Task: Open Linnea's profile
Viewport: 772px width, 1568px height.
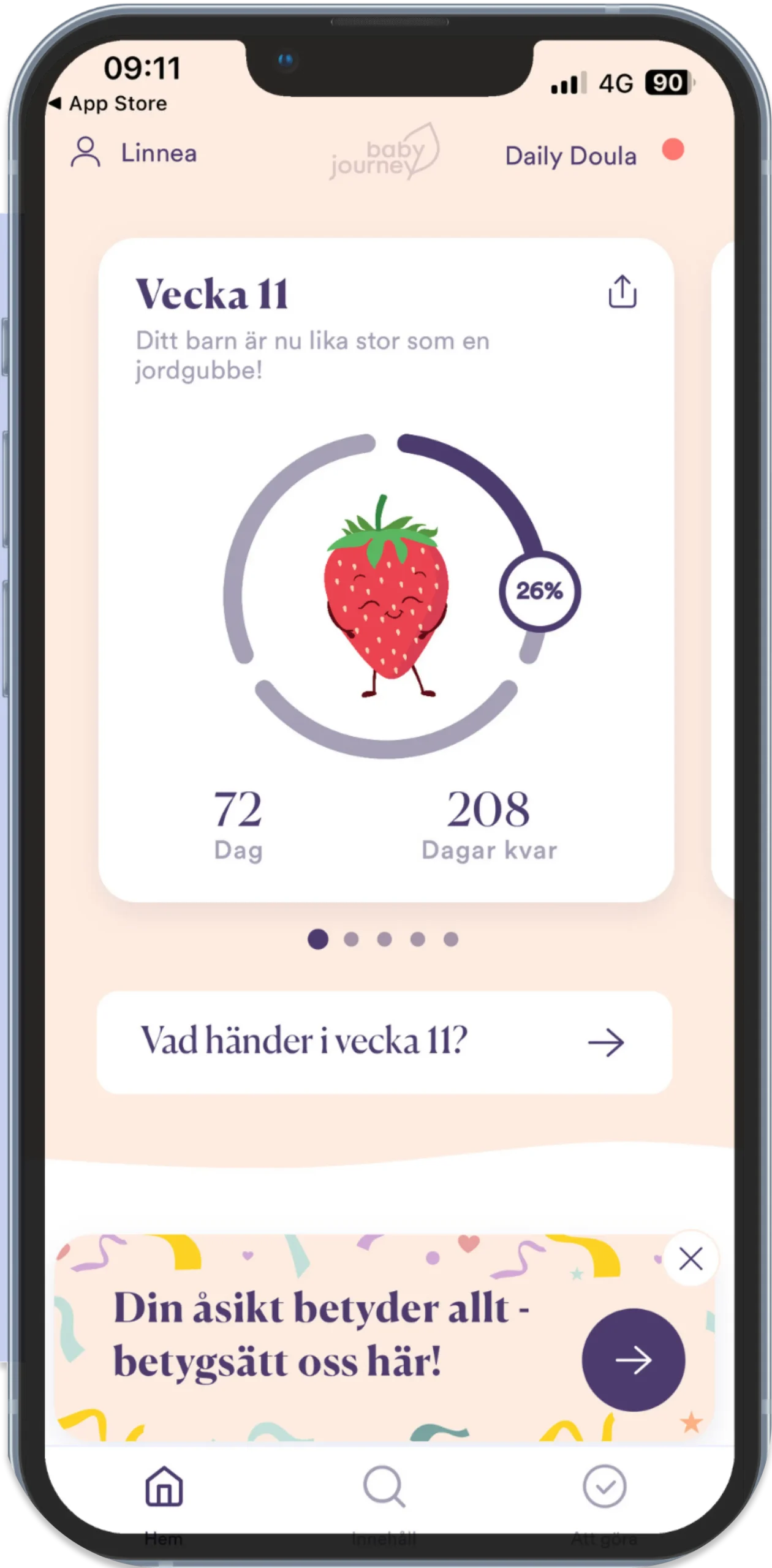Action: [134, 153]
